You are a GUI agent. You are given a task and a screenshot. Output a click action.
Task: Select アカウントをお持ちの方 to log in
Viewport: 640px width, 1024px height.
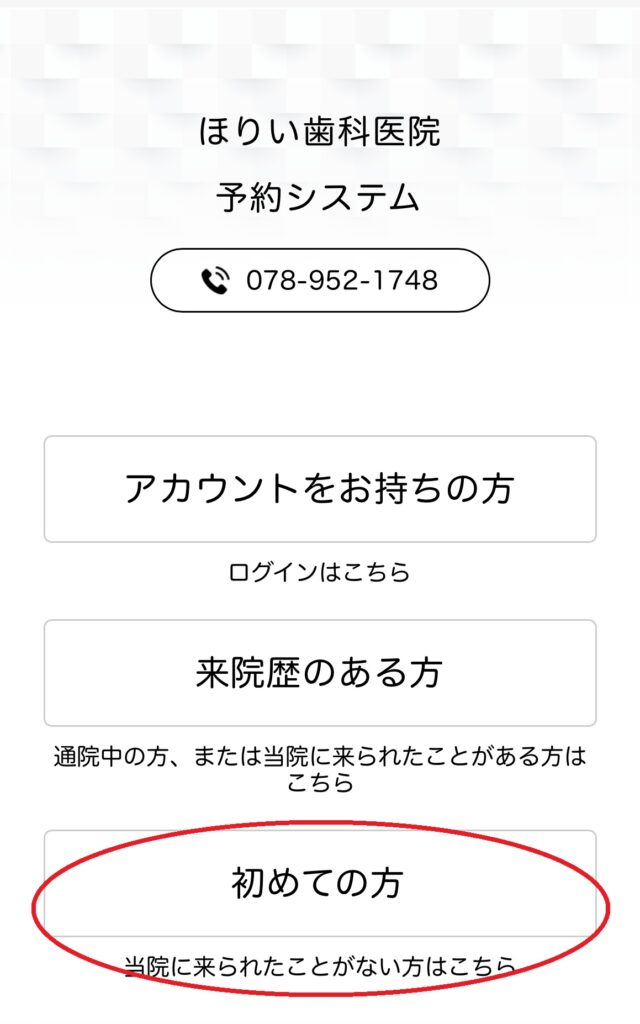[x=320, y=489]
